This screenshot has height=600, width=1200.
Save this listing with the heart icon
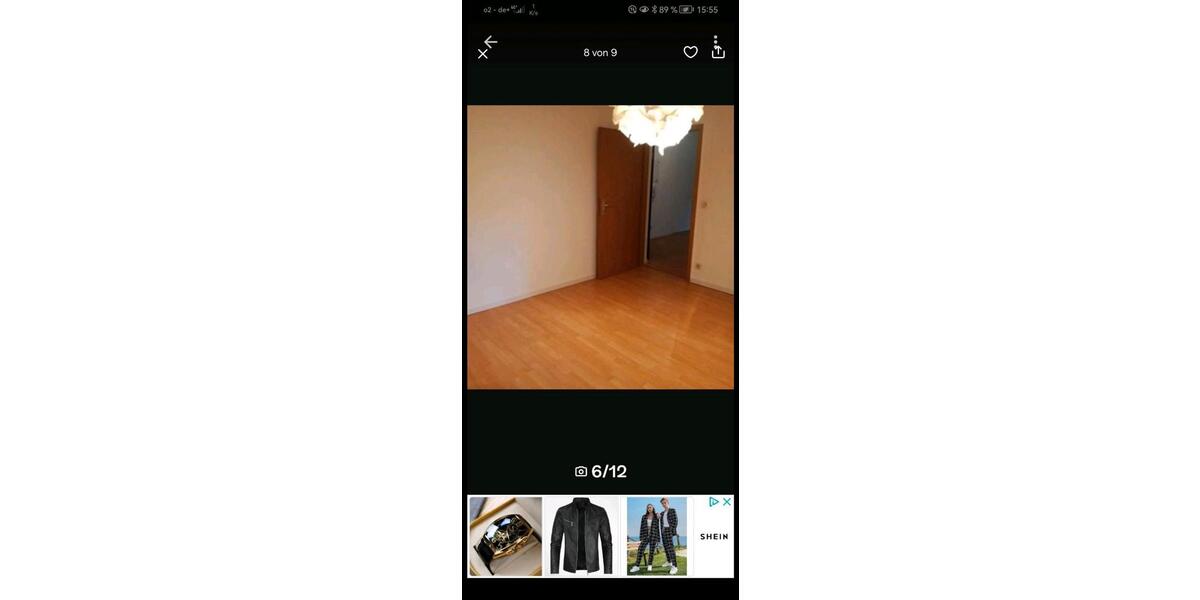click(x=690, y=52)
